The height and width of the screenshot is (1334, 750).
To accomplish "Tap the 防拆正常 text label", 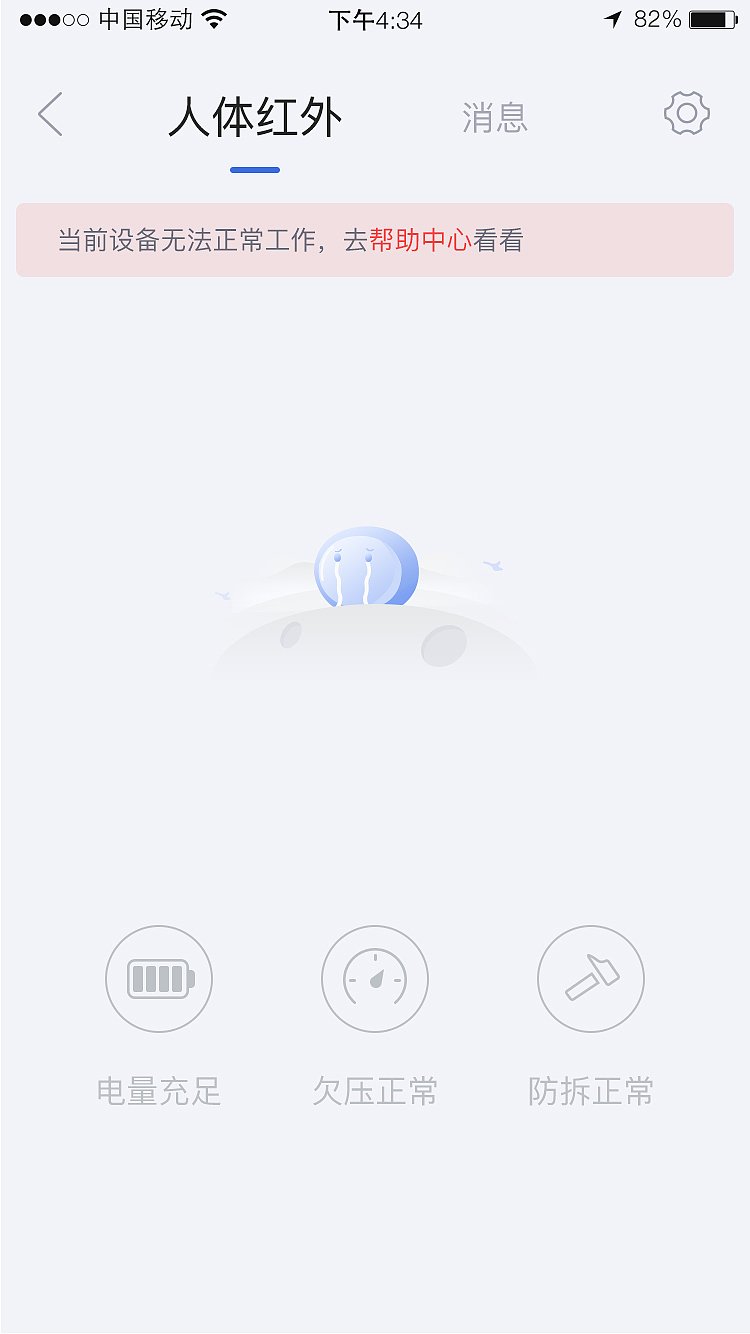I will click(590, 1091).
